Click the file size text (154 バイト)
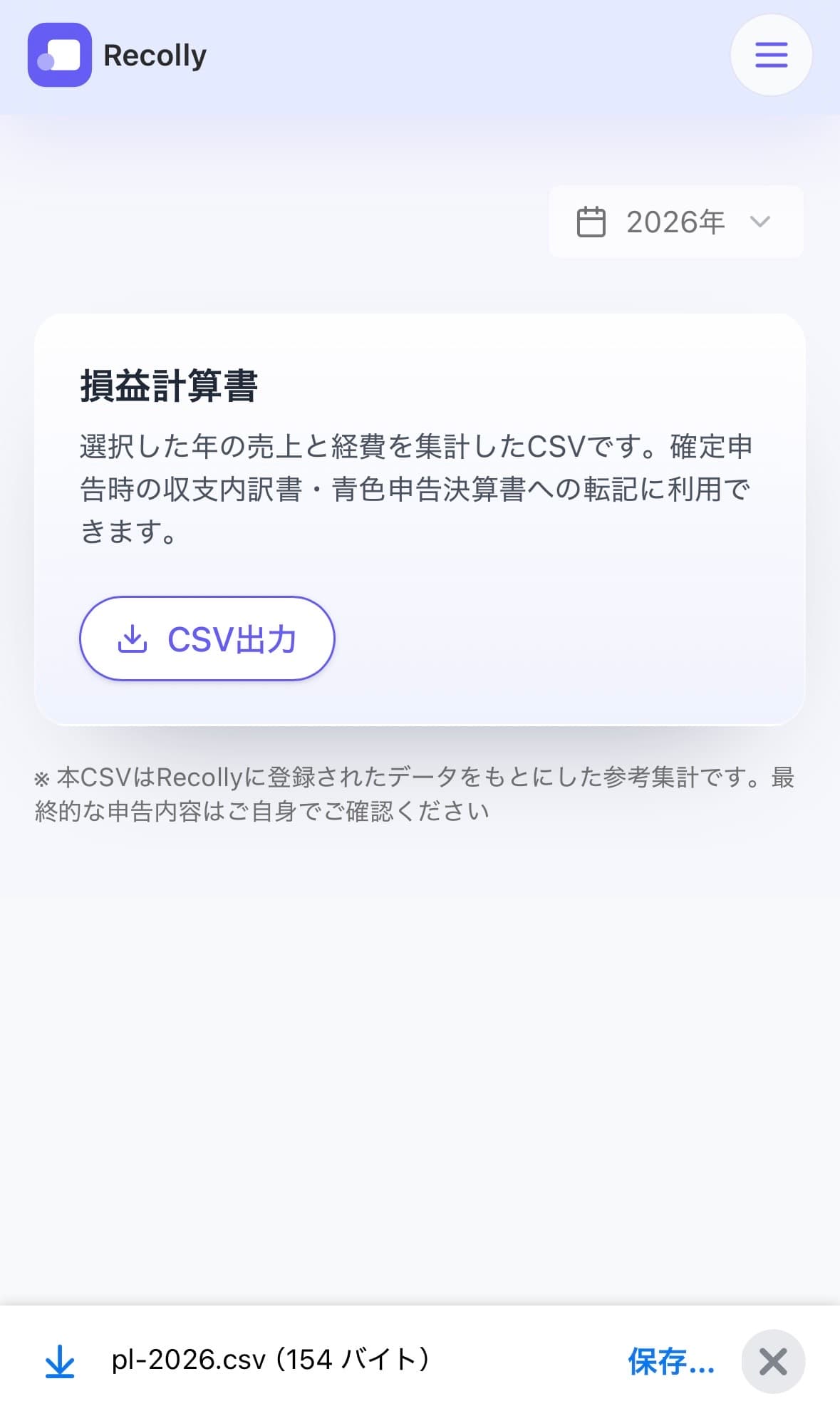 pyautogui.click(x=352, y=1360)
